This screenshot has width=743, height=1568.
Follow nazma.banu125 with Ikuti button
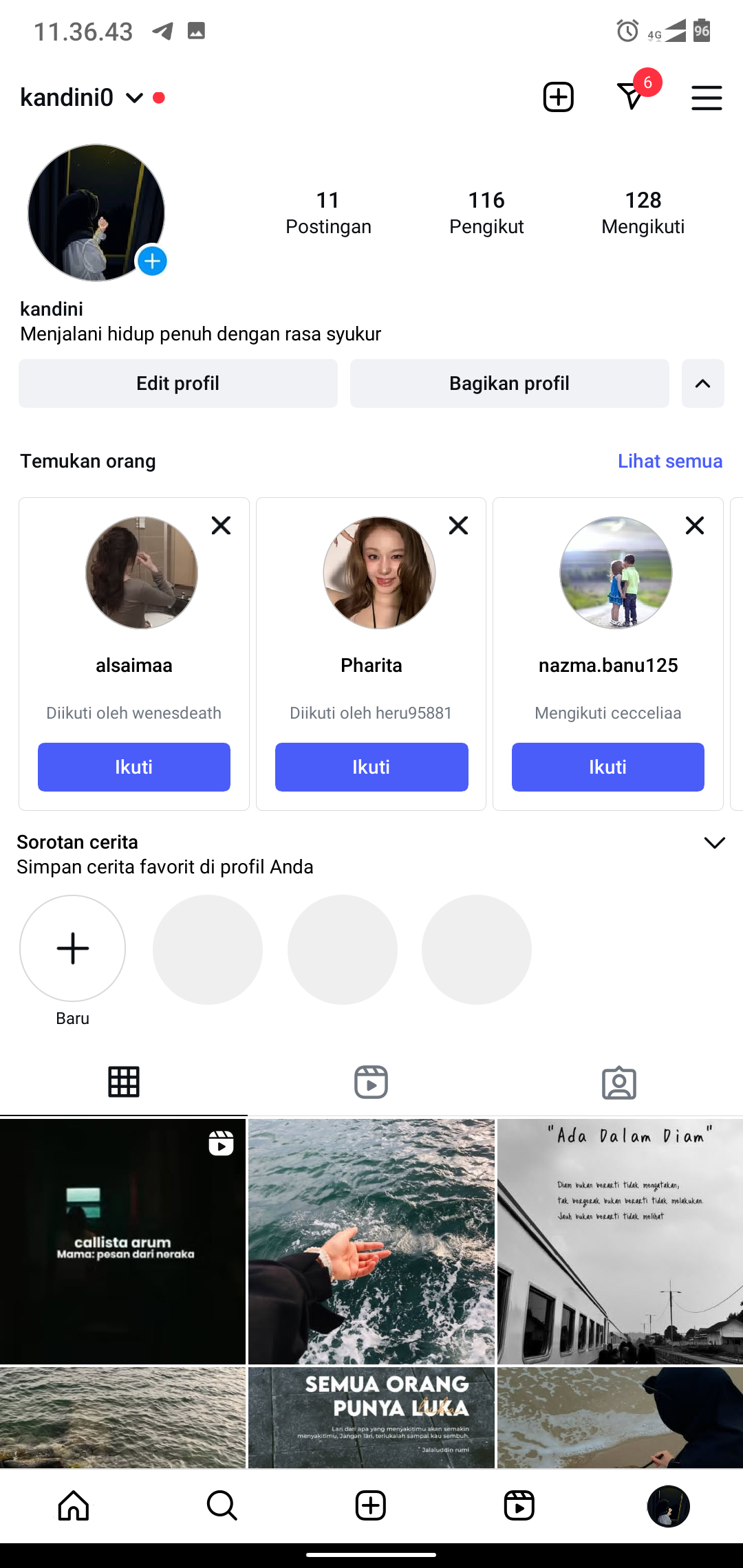click(x=607, y=767)
